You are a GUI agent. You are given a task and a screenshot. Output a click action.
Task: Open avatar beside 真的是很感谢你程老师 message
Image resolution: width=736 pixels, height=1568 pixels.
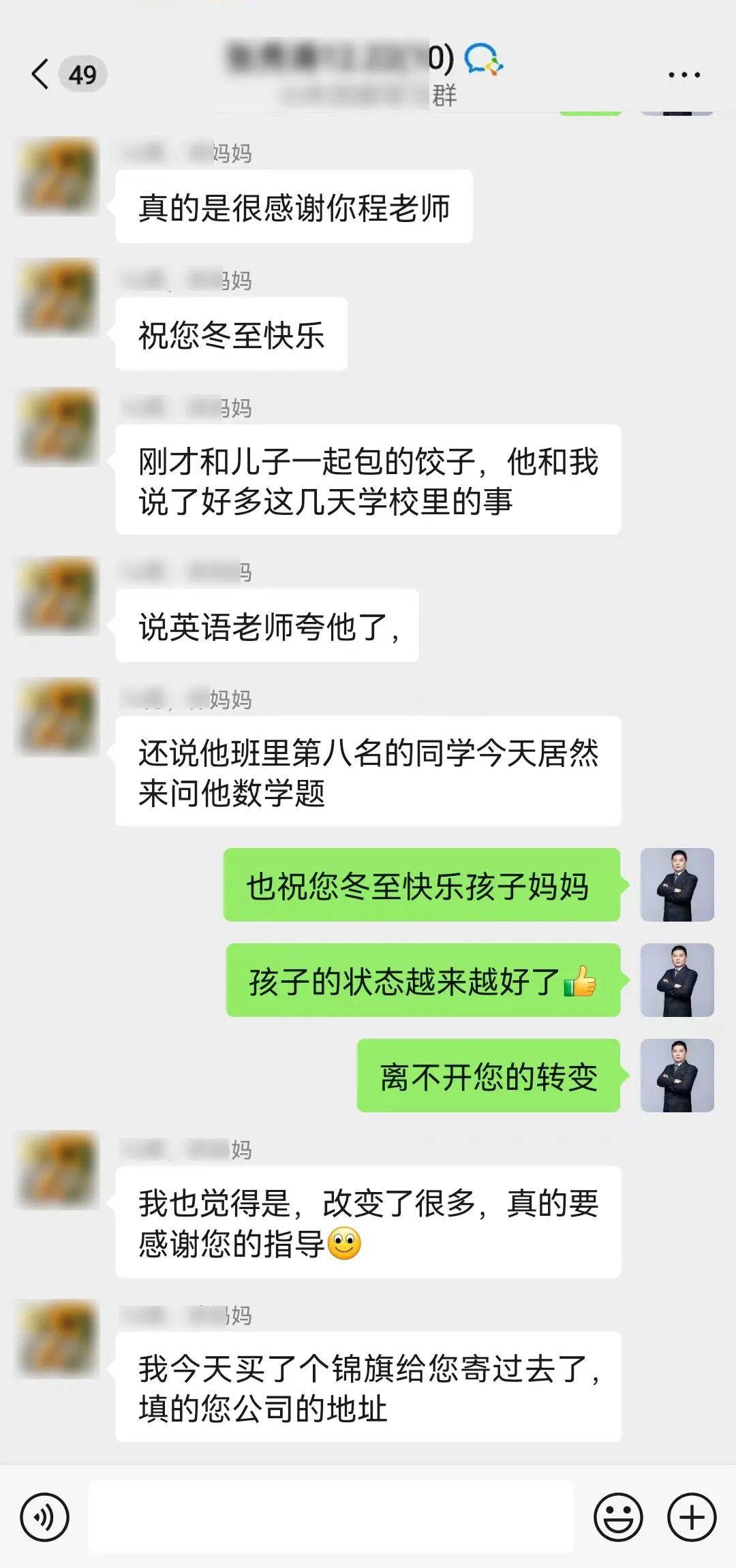pyautogui.click(x=58, y=176)
